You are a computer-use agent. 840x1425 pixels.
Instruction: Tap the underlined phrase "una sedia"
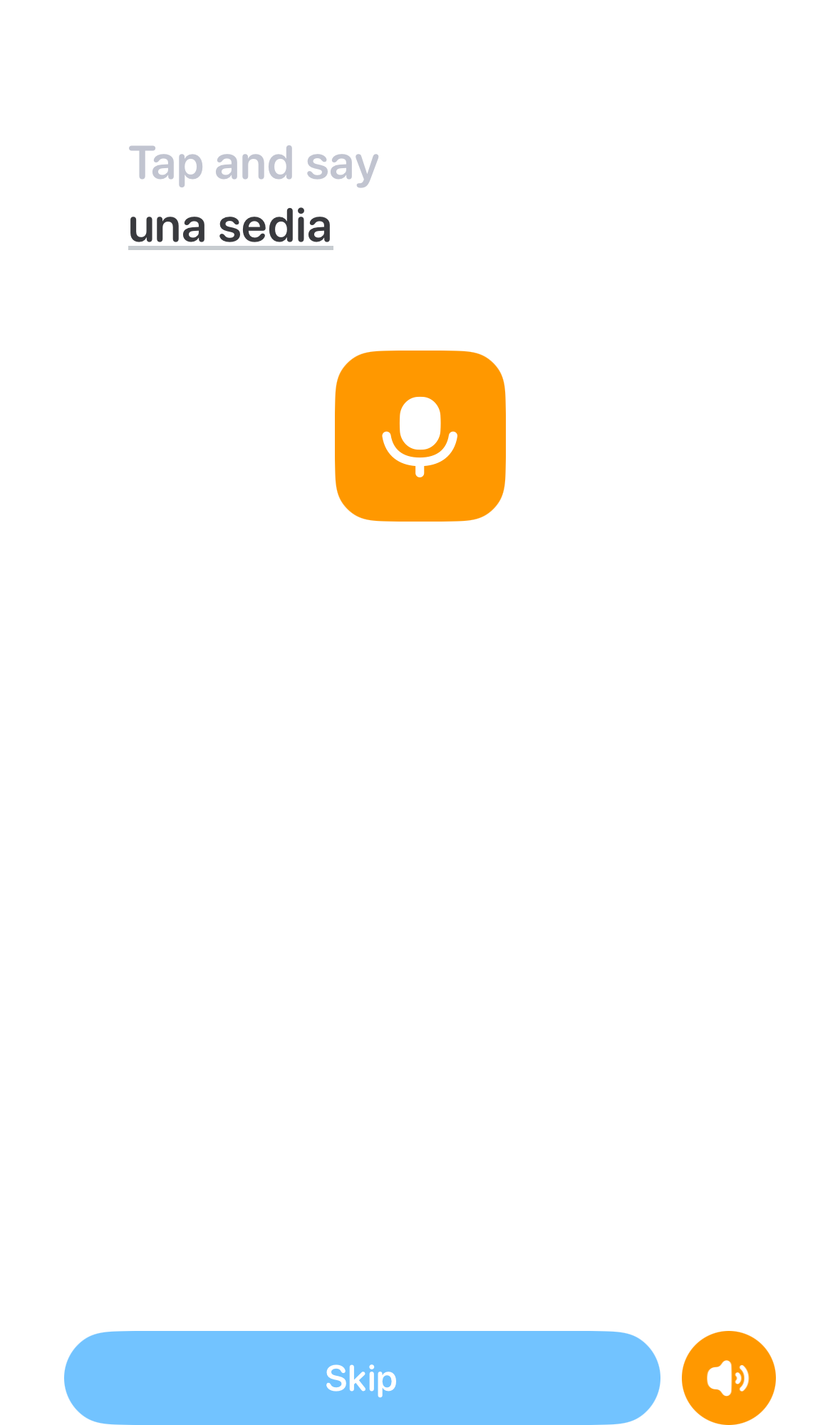[x=230, y=227]
